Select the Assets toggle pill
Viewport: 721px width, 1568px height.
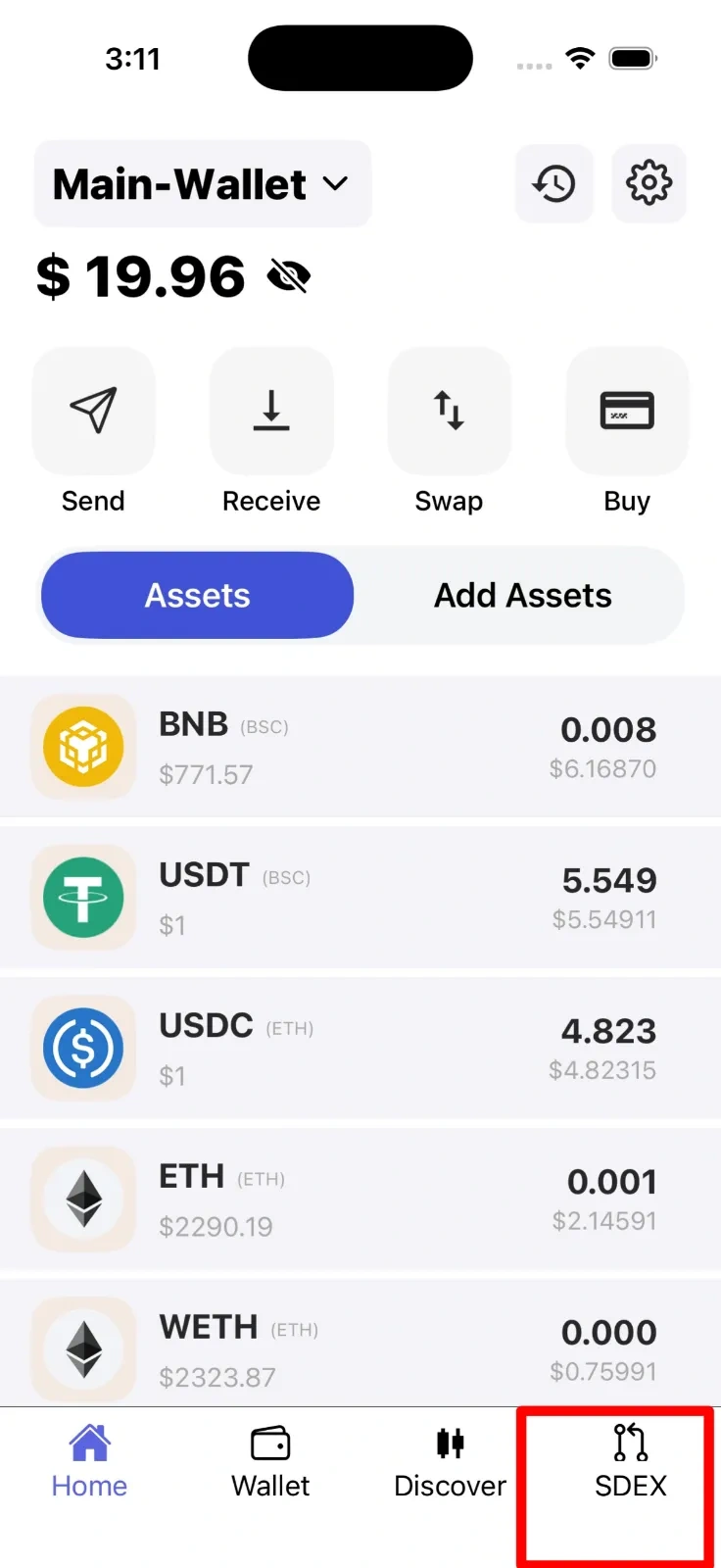196,595
